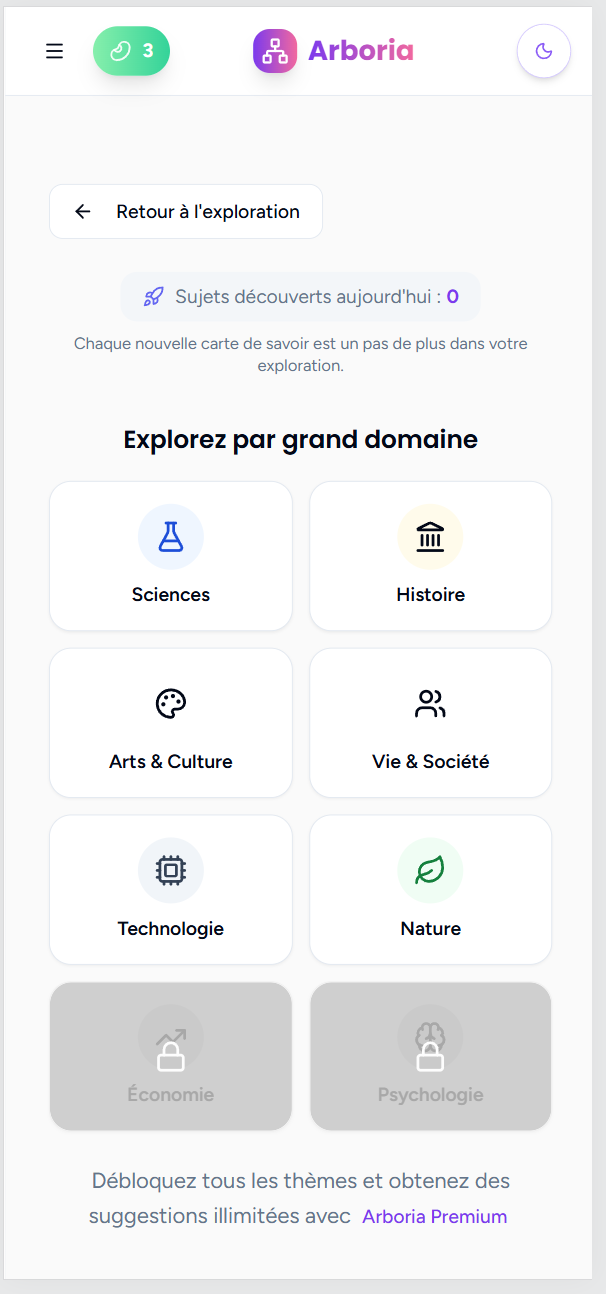Choose the Technologie domain card
The image size is (606, 1294).
[x=171, y=890]
